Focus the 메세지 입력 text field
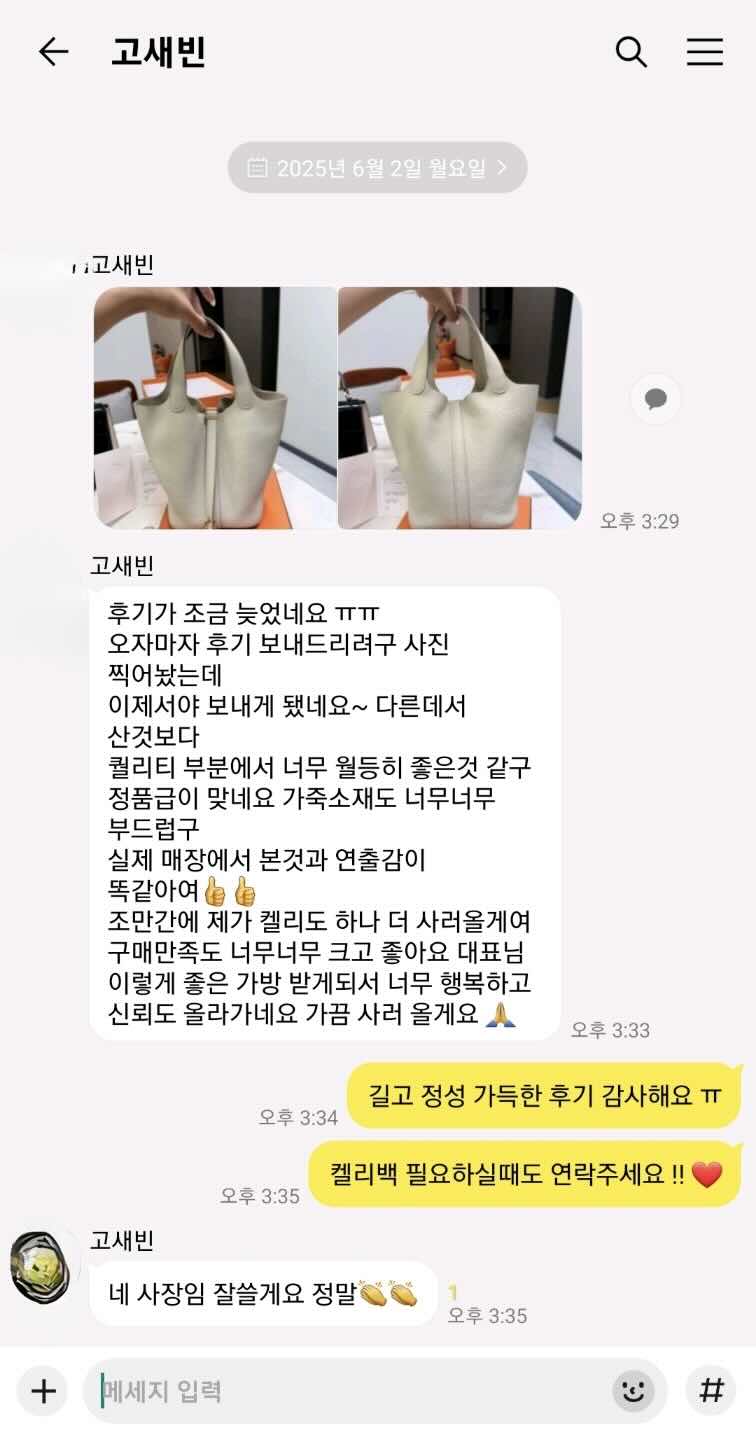 coord(350,1391)
